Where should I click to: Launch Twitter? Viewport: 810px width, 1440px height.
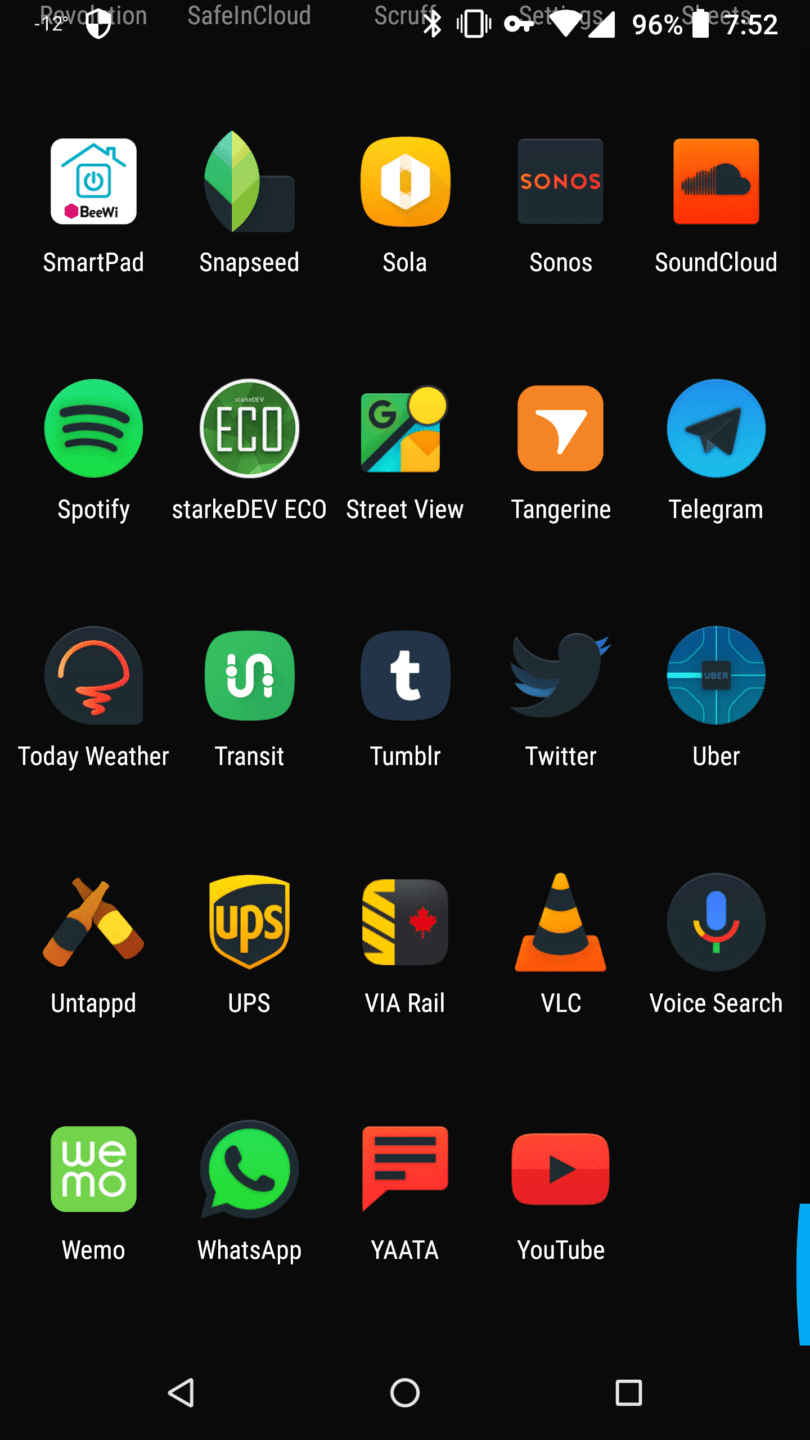coord(560,675)
